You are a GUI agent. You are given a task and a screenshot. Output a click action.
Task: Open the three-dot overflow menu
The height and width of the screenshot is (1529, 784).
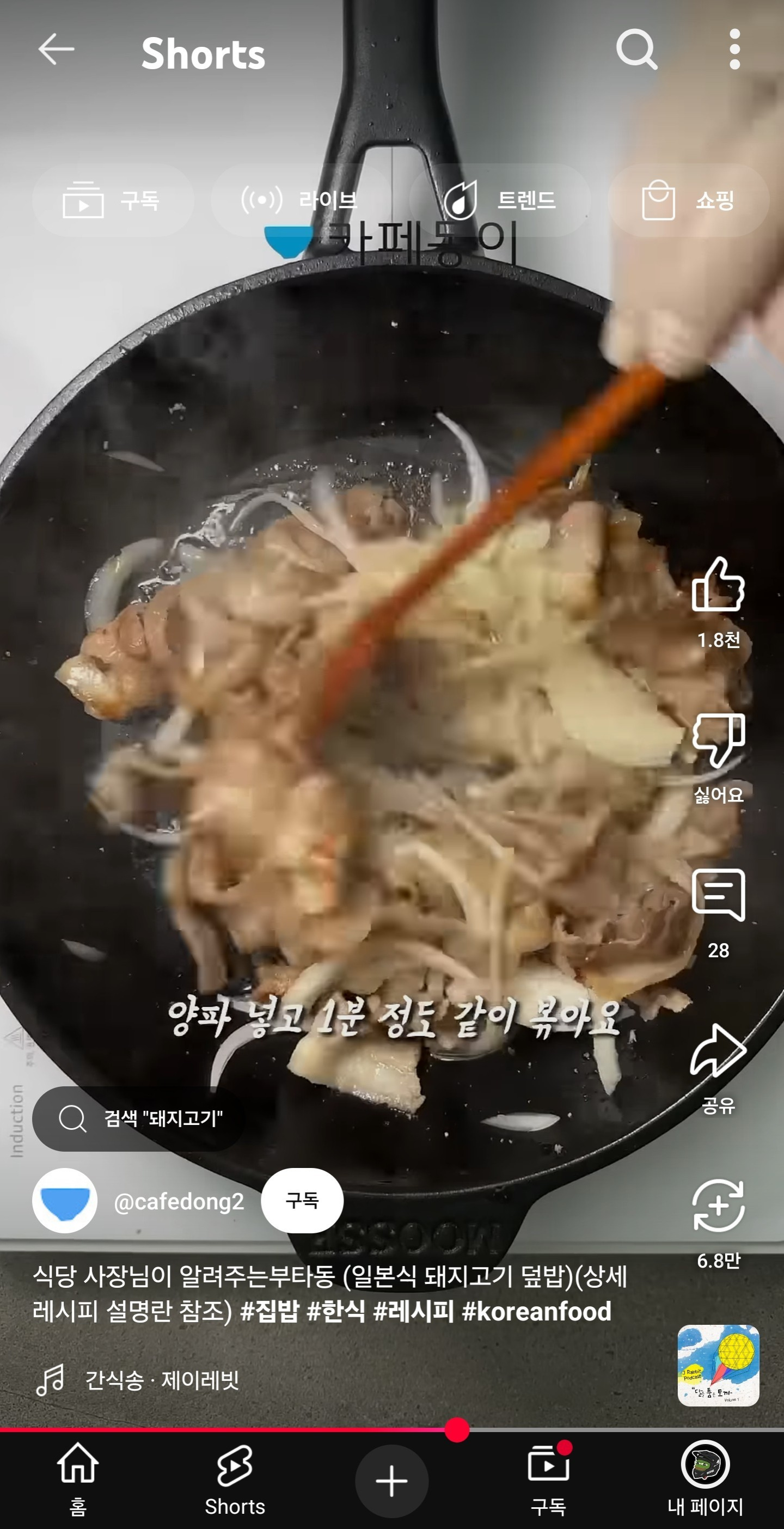pyautogui.click(x=735, y=49)
